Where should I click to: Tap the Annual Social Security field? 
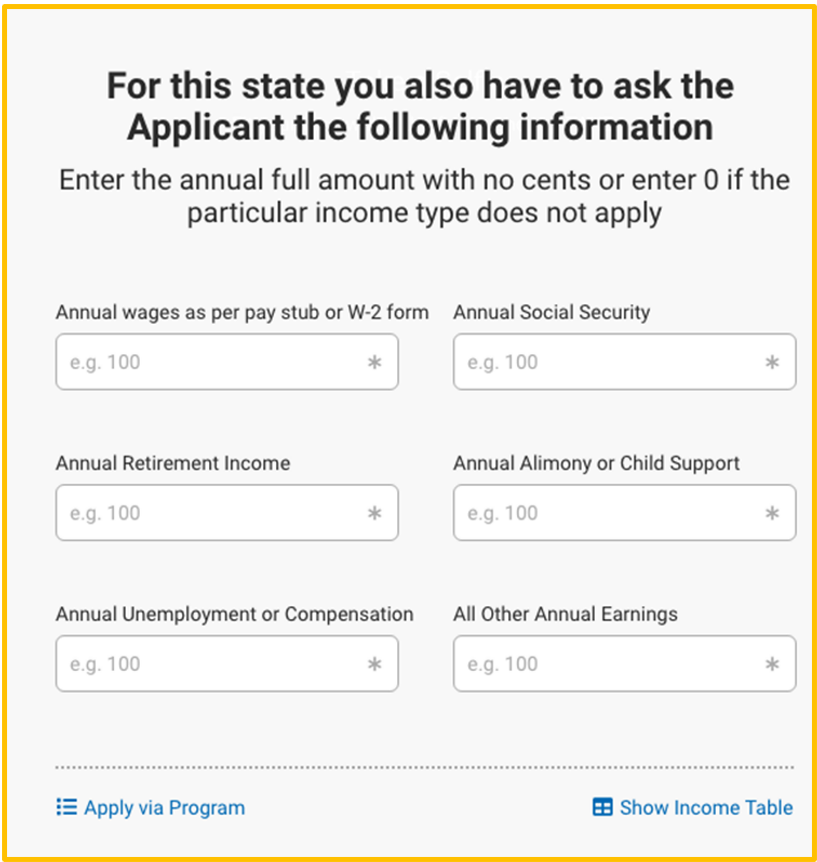624,362
